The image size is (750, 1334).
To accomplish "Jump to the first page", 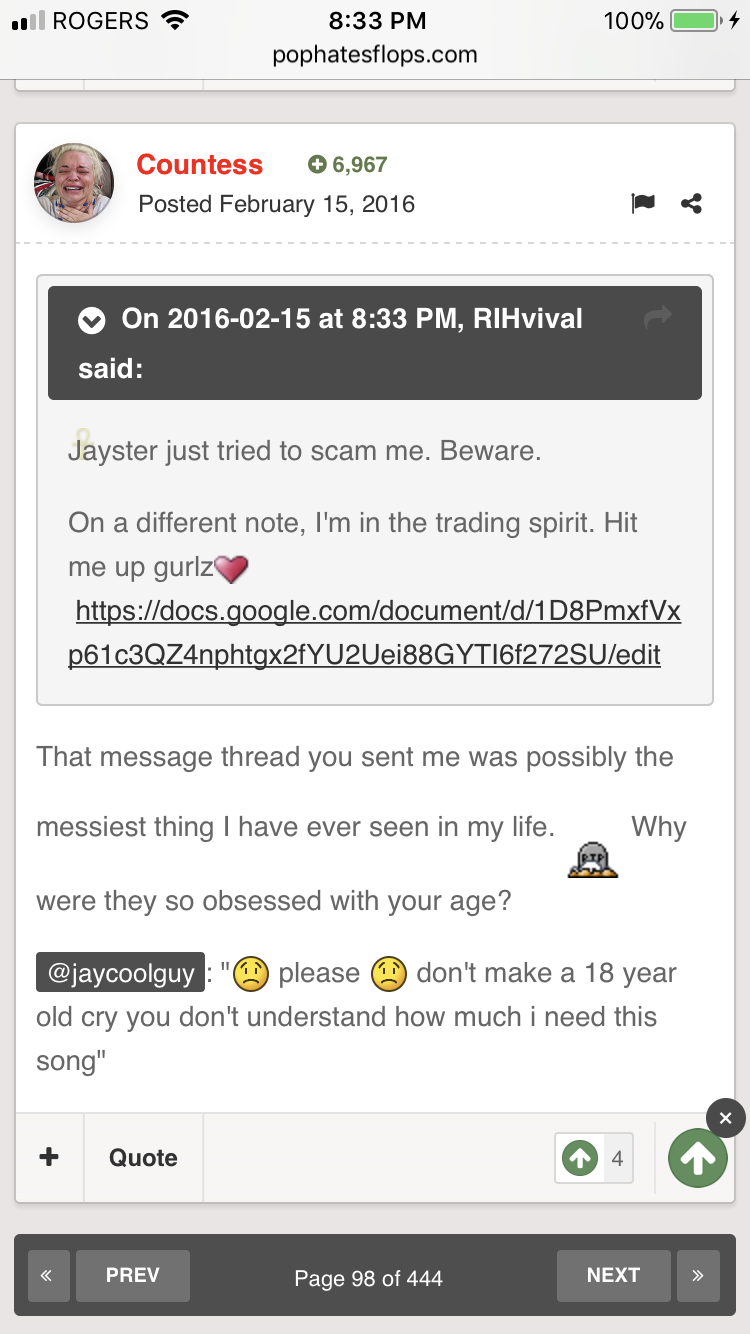I will 48,1276.
